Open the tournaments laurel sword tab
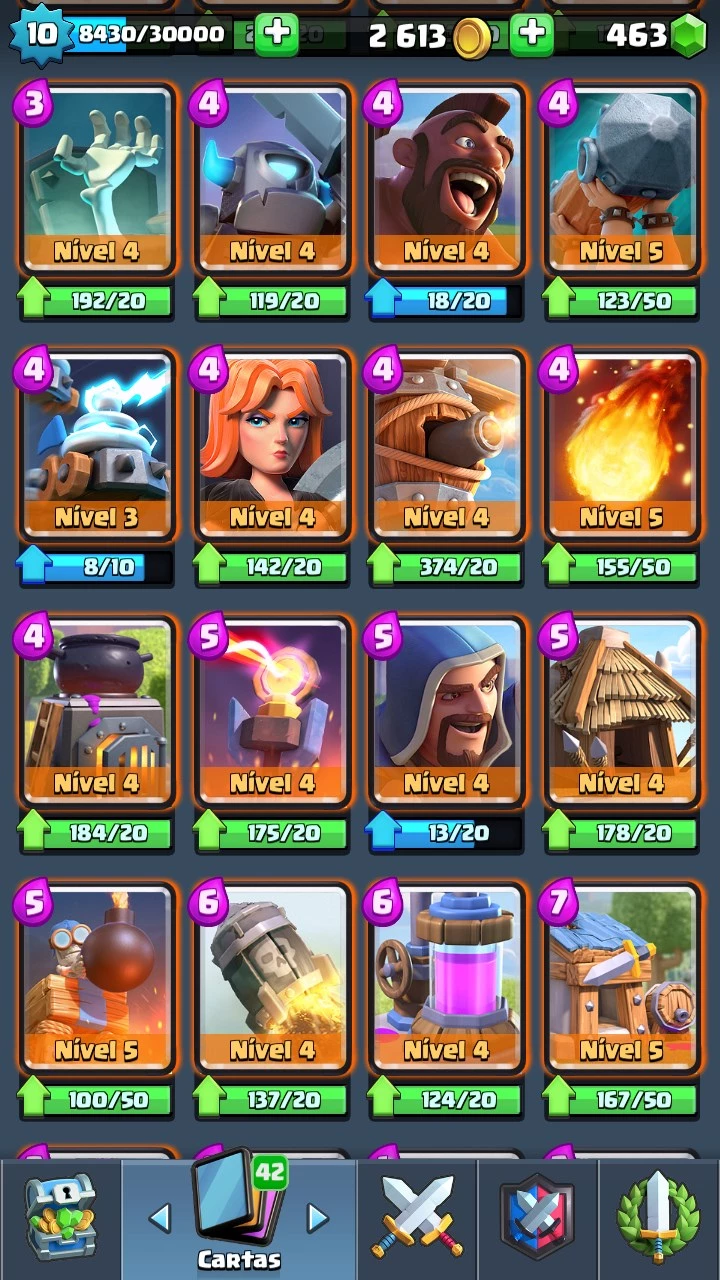Screen dimensions: 720x1280 659,1219
